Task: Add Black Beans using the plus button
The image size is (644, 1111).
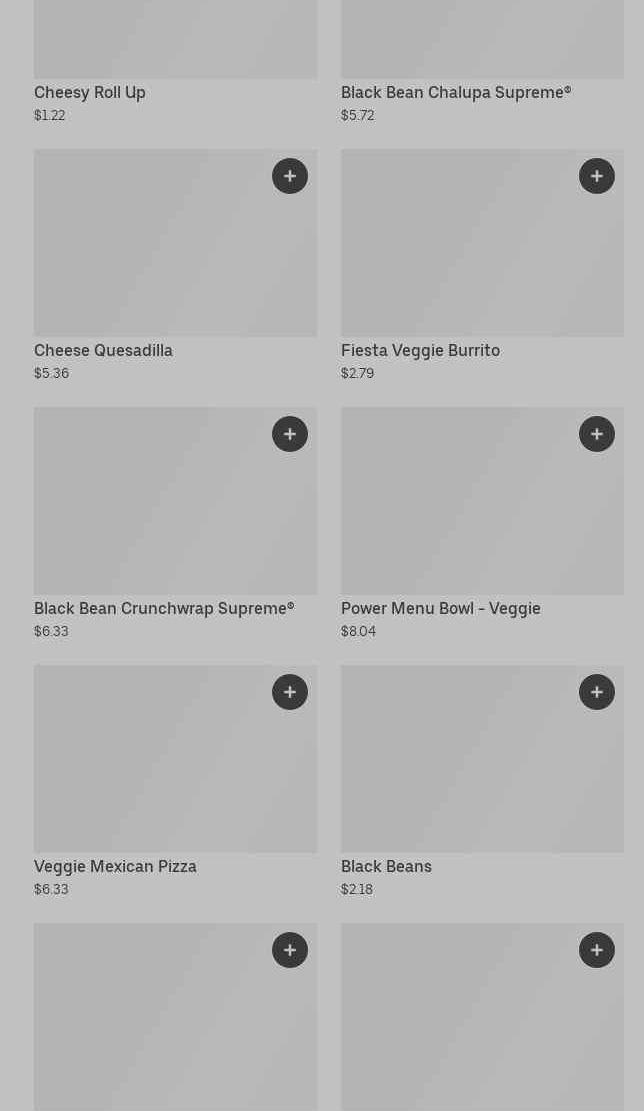Action: [597, 692]
